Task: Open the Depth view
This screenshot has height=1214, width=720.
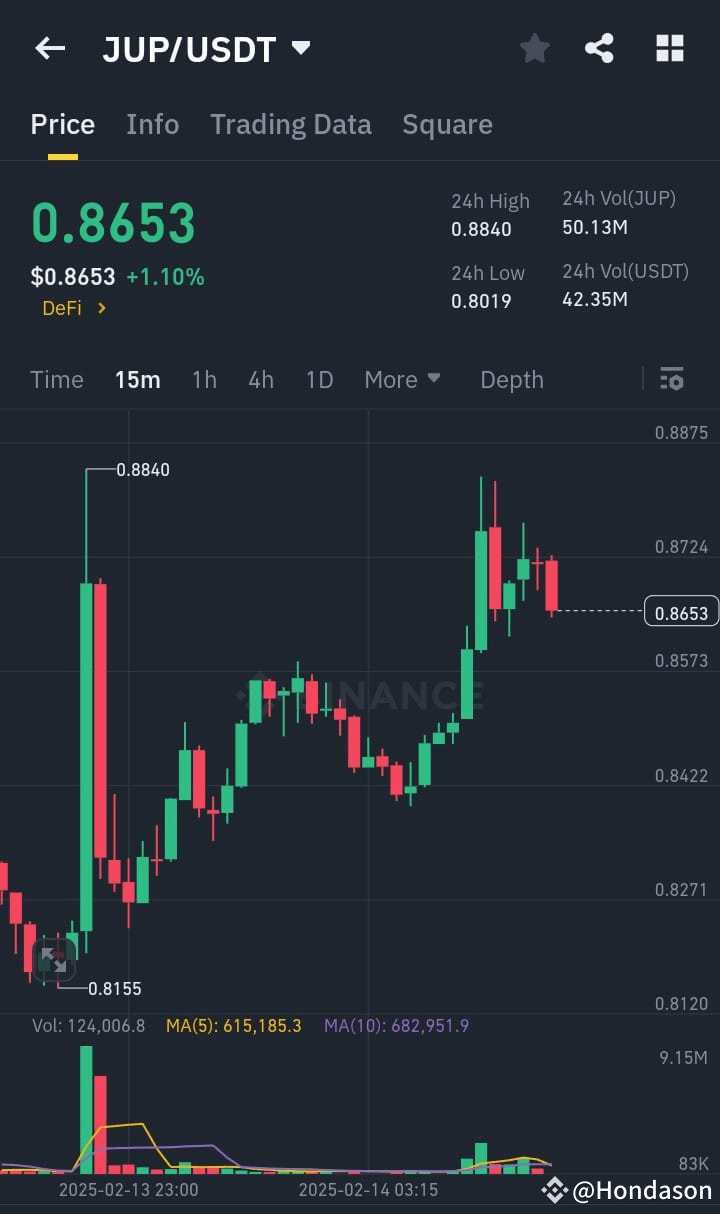Action: coord(511,380)
